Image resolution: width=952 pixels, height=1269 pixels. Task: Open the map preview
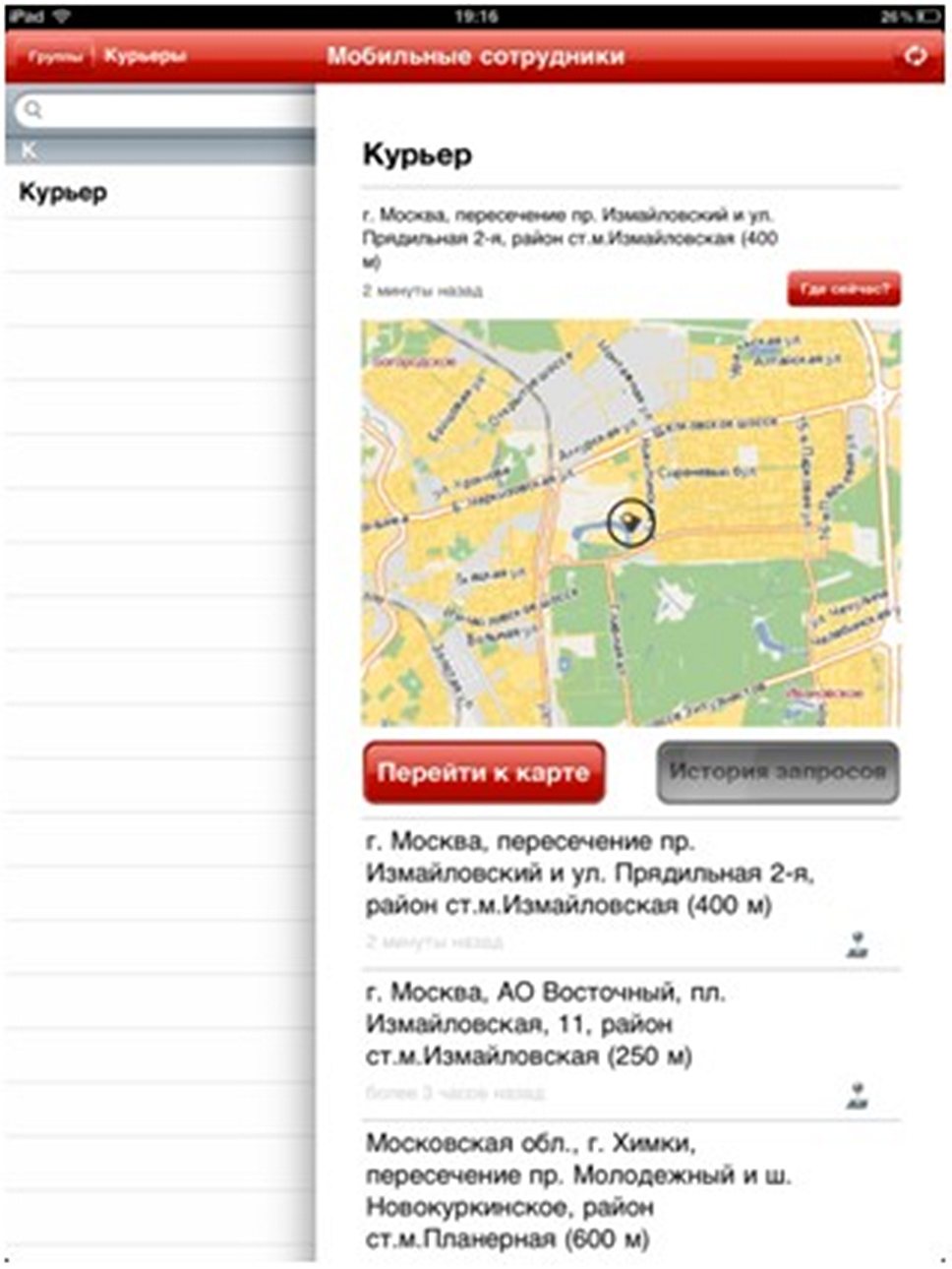630,523
